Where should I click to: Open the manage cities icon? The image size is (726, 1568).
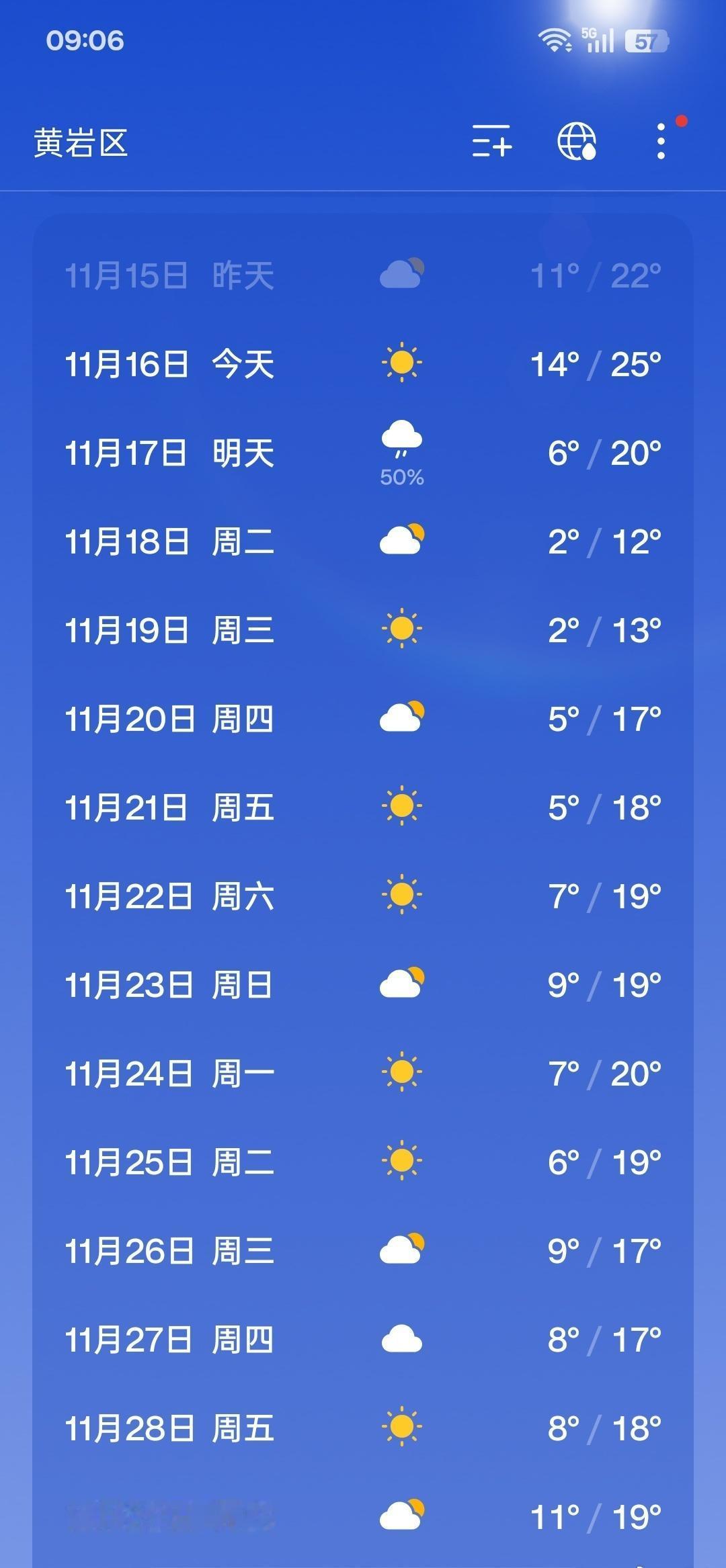point(491,142)
